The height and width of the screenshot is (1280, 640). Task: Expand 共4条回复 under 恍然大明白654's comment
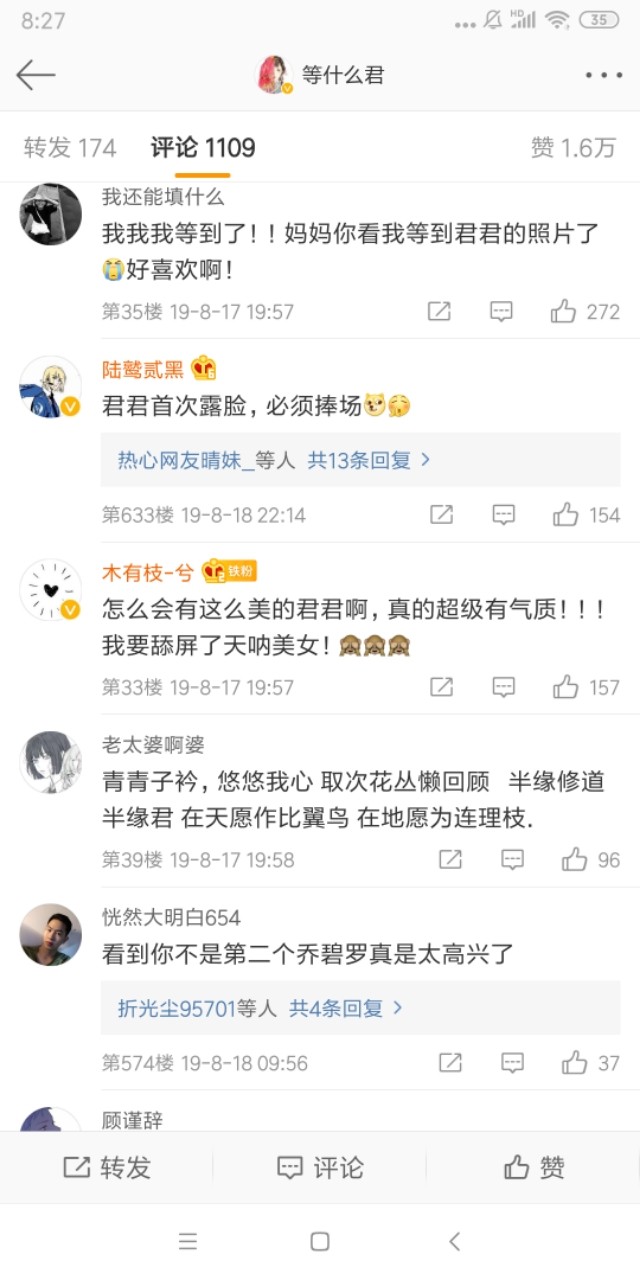click(346, 1008)
